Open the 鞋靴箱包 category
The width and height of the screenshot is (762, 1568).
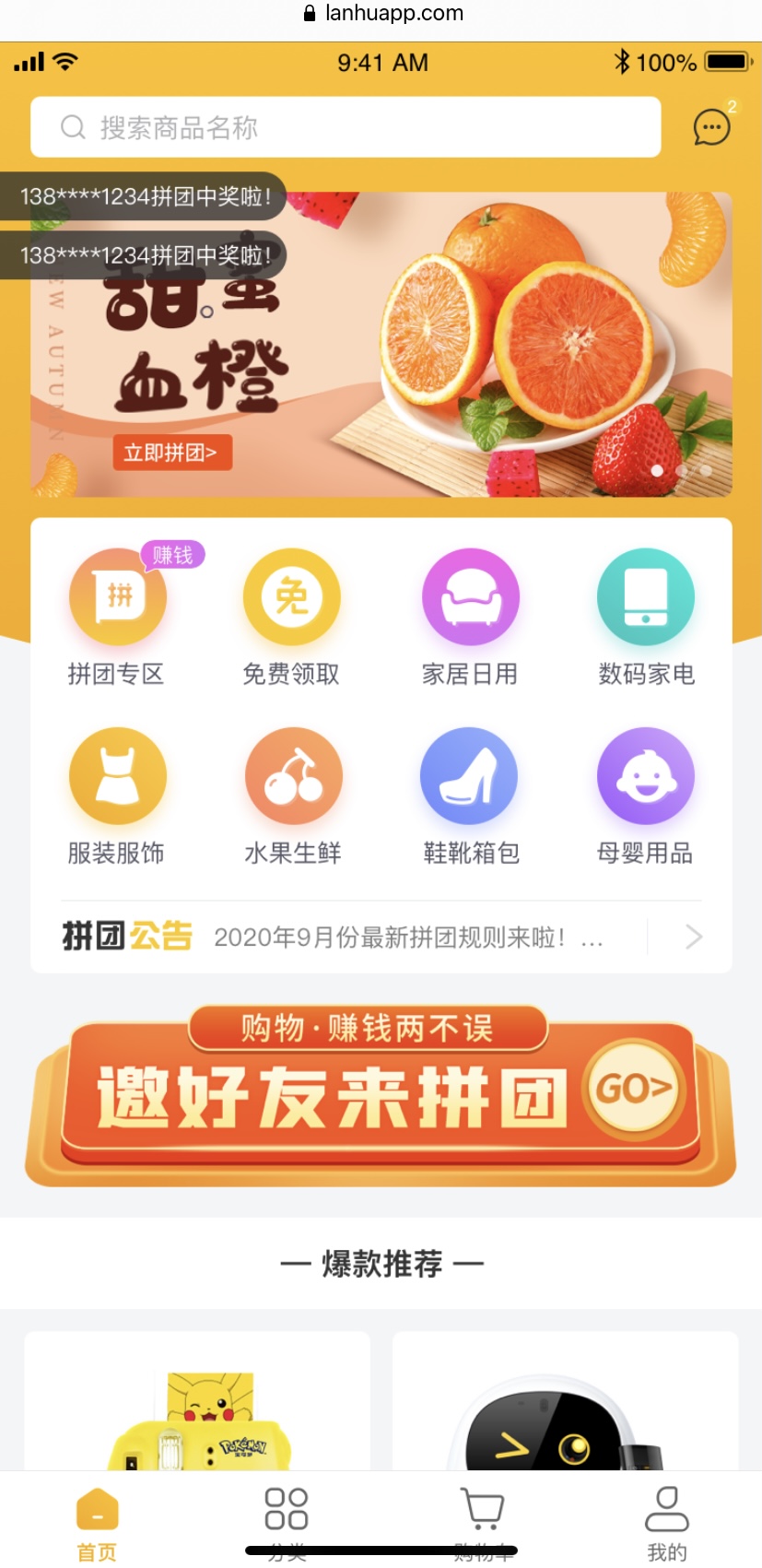coord(470,795)
